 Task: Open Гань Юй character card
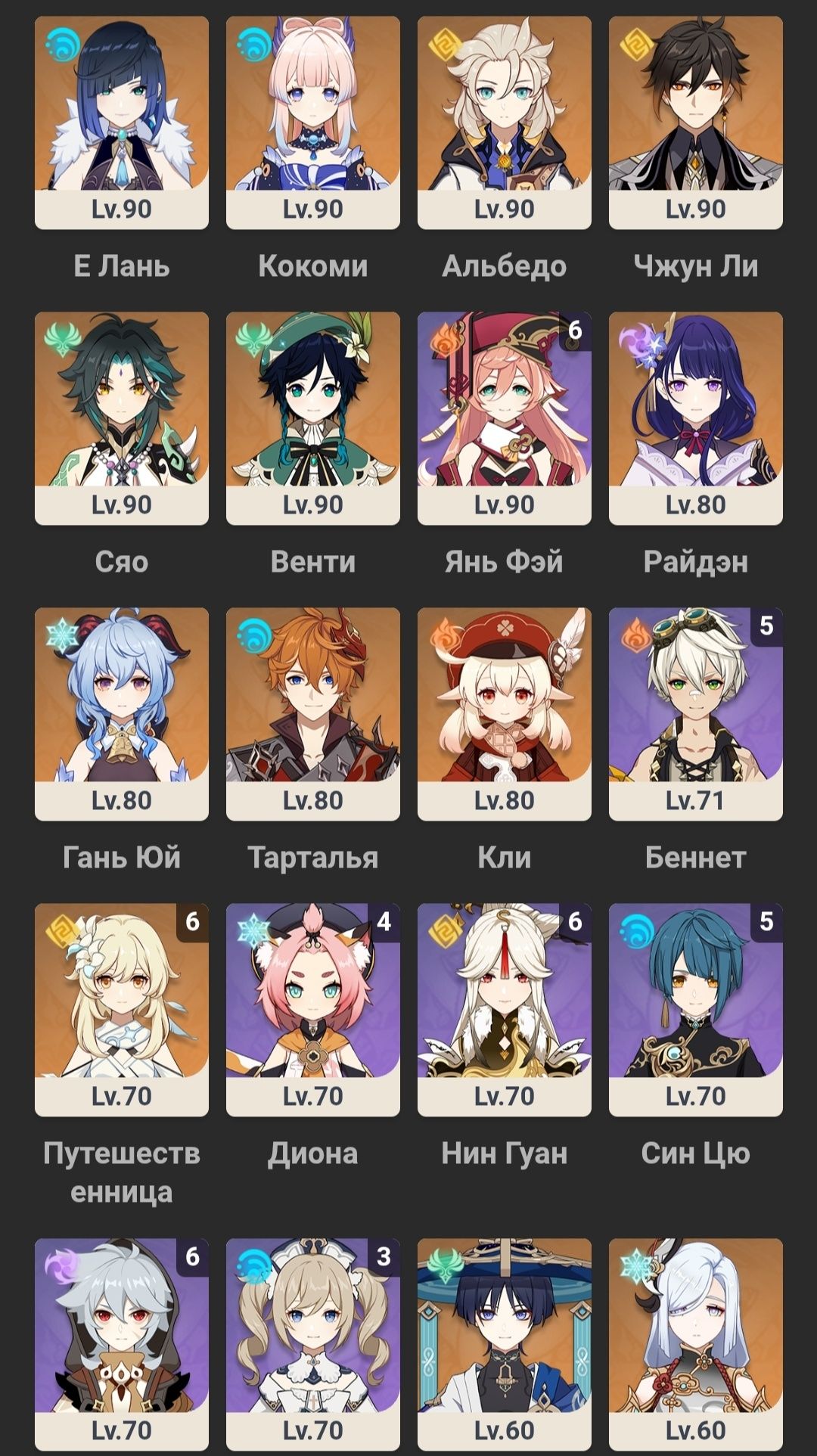click(x=121, y=712)
